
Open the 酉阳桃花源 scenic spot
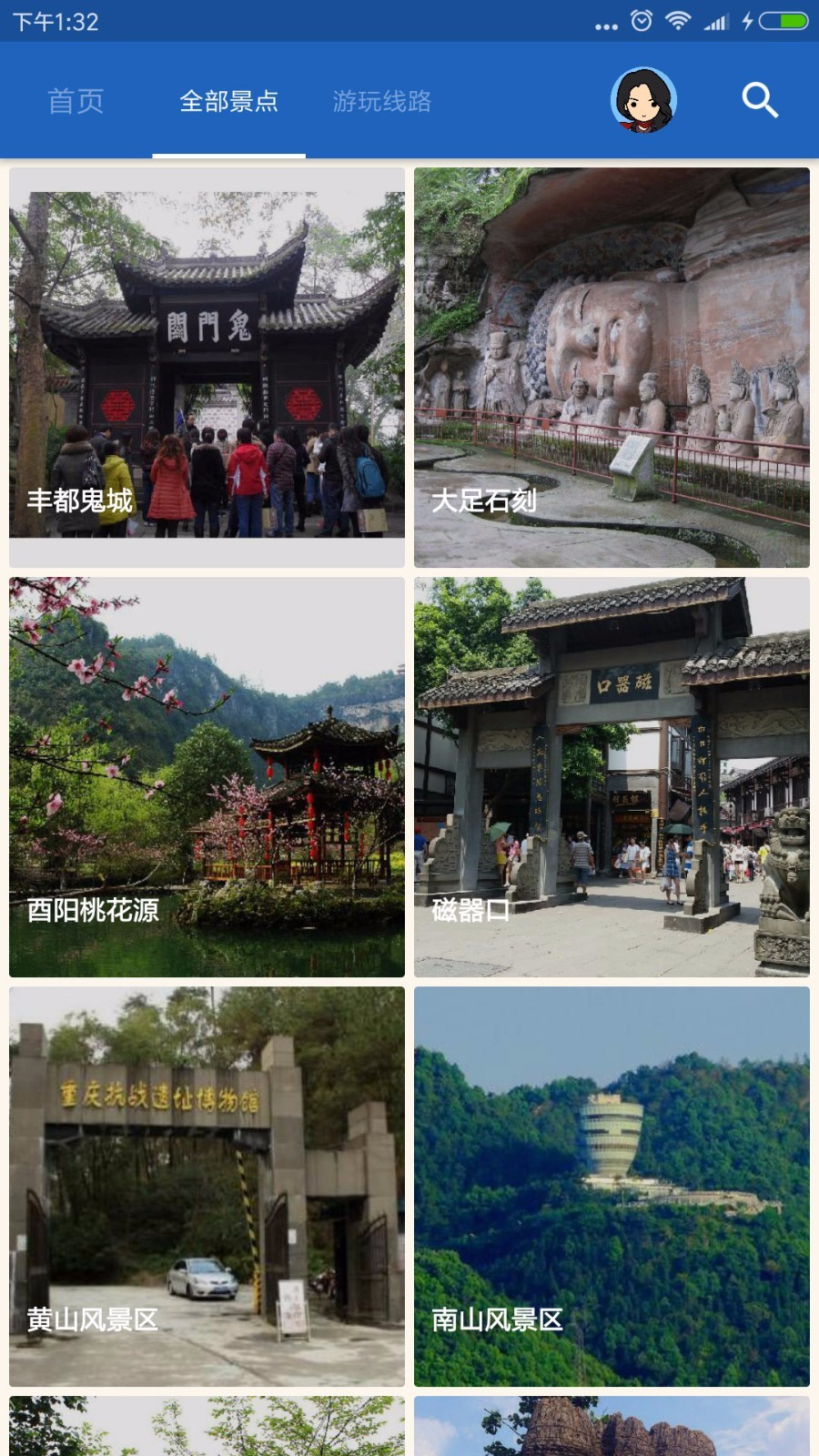[x=207, y=773]
